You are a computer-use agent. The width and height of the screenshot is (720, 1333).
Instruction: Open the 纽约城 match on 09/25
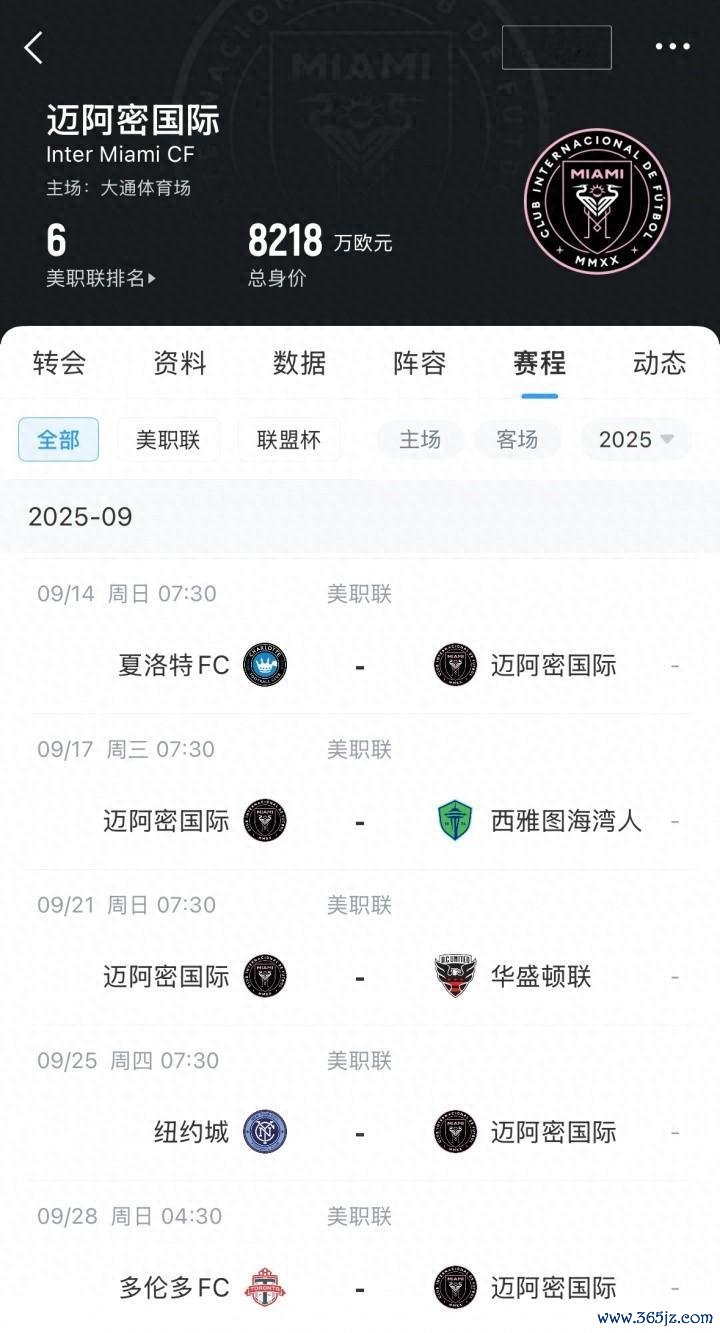click(x=360, y=1132)
